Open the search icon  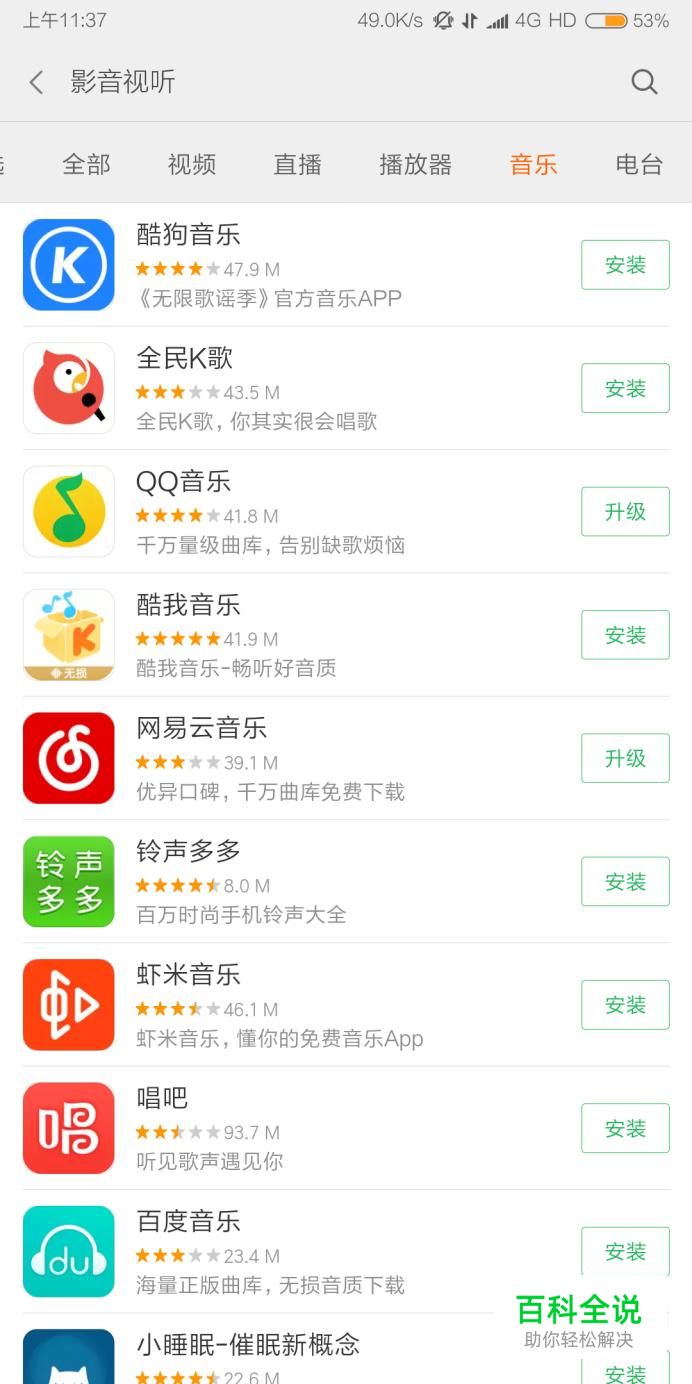[x=644, y=82]
